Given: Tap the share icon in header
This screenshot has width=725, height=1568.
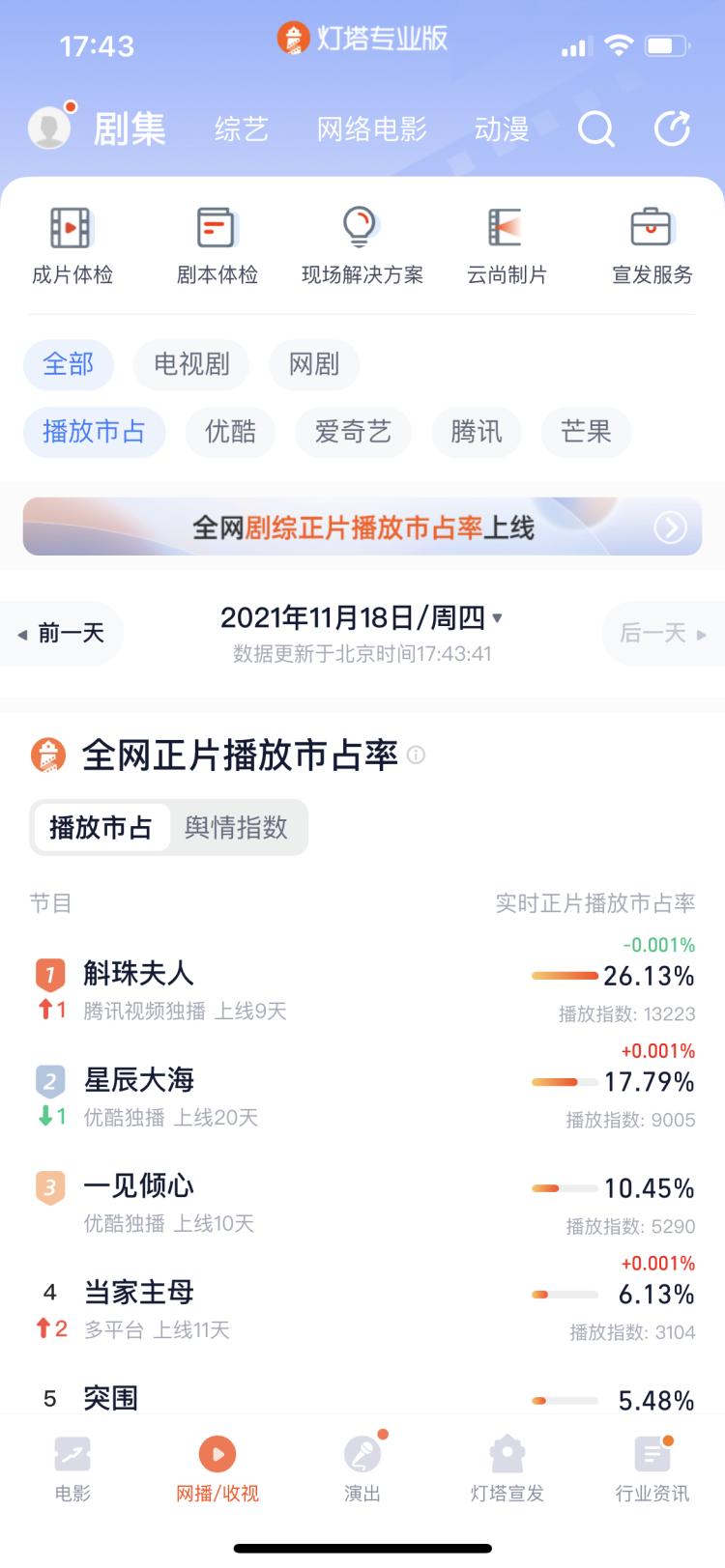Looking at the screenshot, I should 673,128.
